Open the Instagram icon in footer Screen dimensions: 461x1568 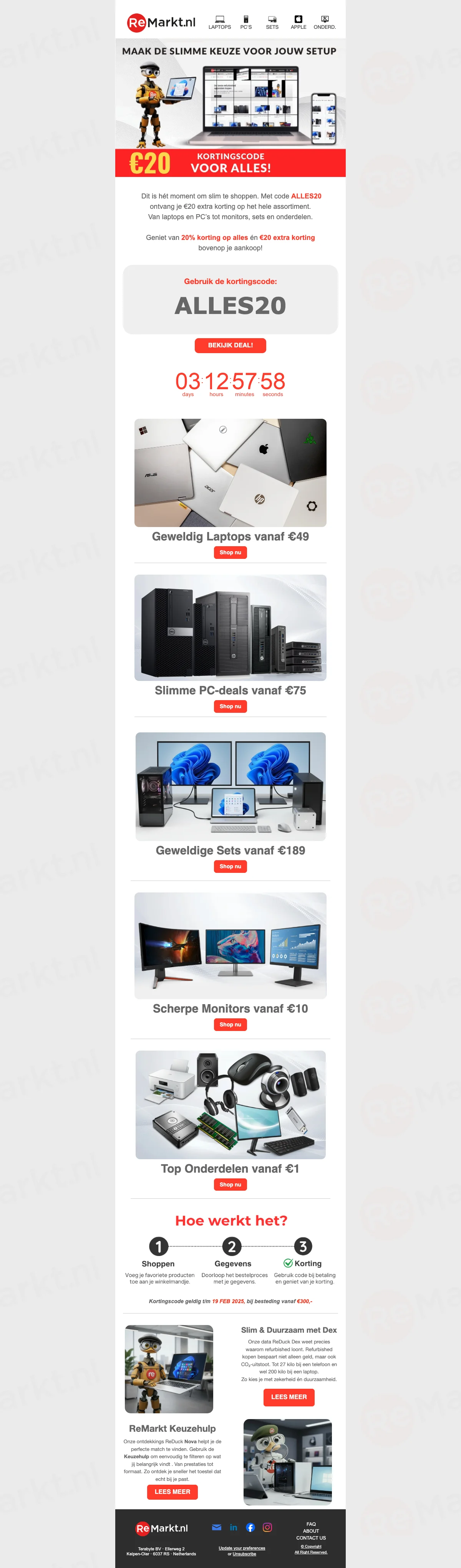(x=267, y=1527)
